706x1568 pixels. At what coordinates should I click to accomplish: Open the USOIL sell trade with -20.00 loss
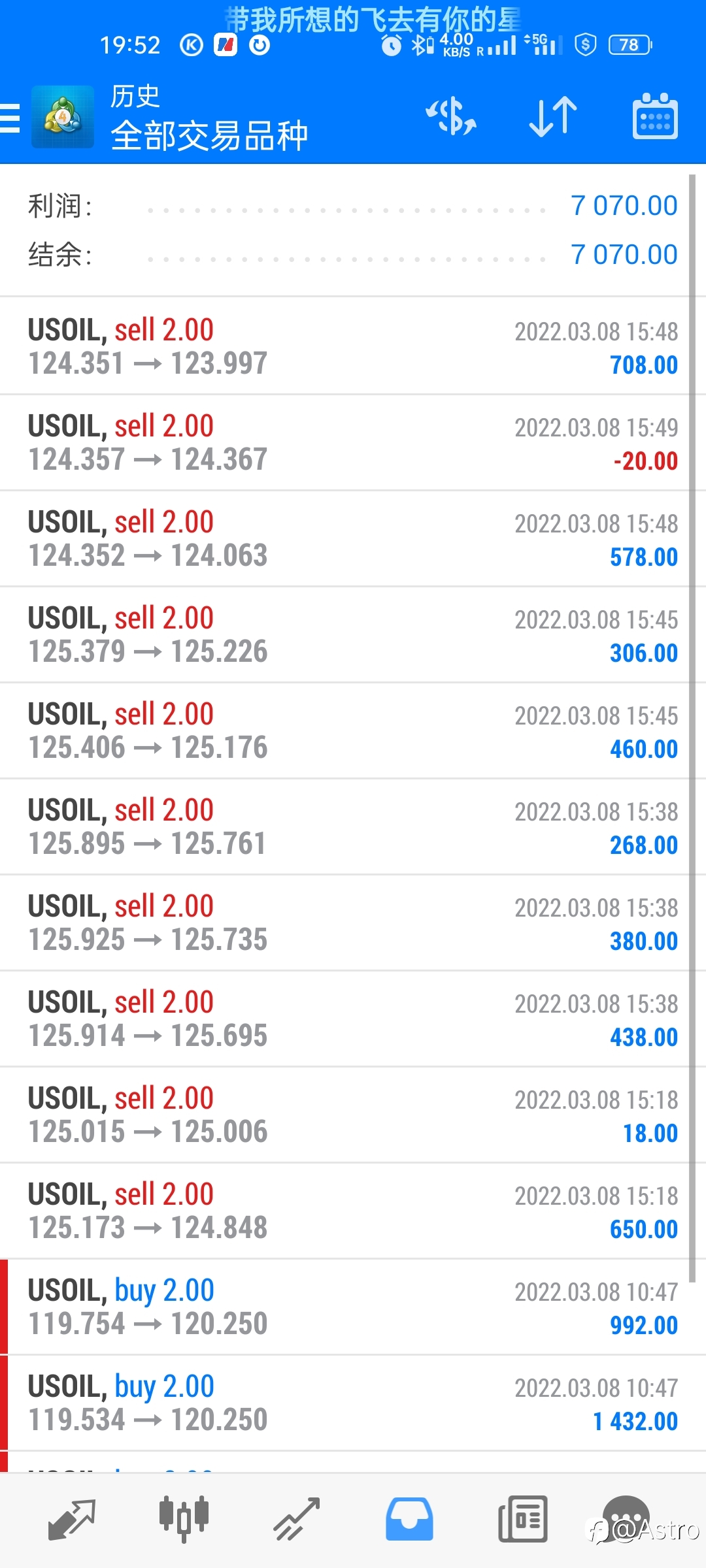(353, 443)
